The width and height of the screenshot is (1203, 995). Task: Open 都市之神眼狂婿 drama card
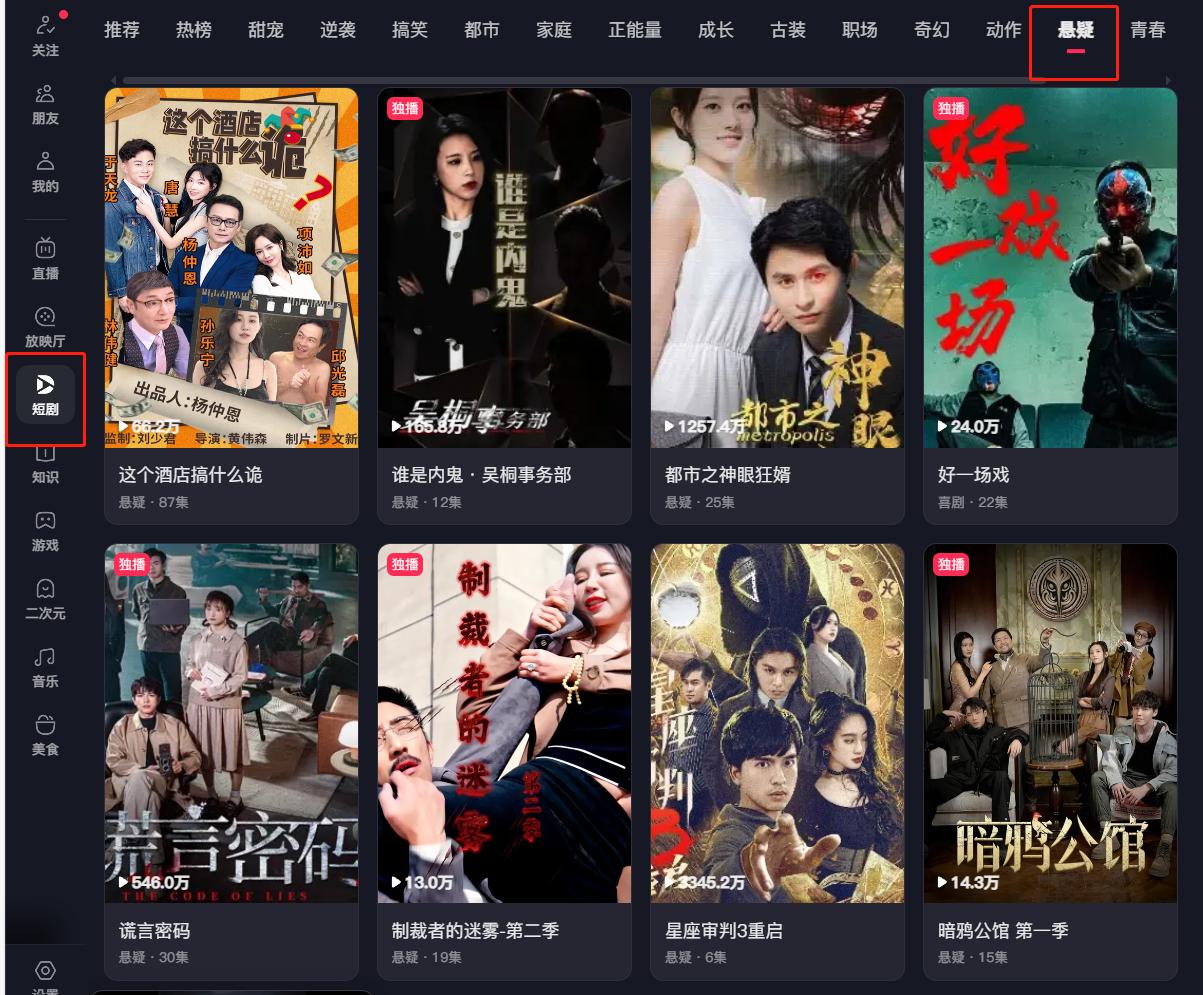coord(777,268)
